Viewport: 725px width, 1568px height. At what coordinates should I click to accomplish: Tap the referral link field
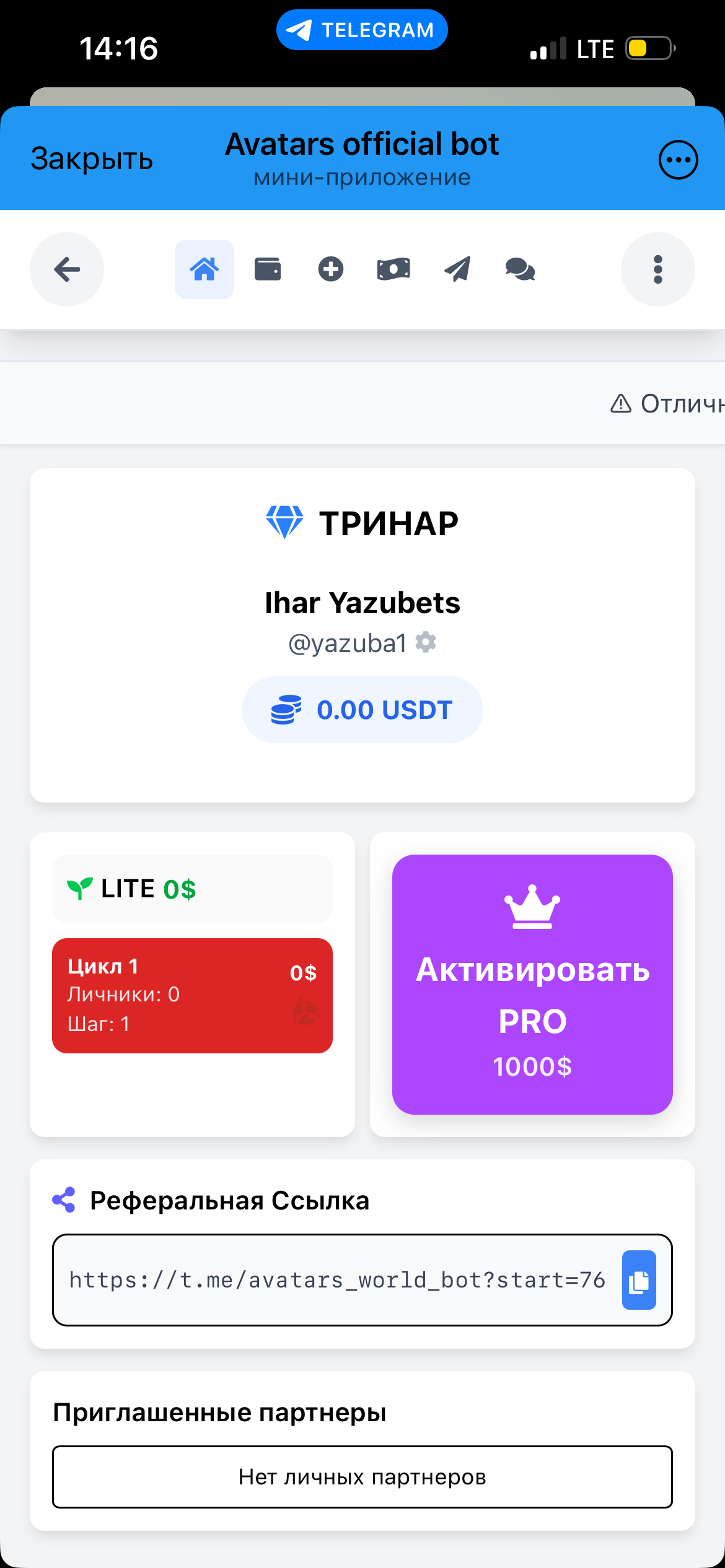click(337, 1280)
